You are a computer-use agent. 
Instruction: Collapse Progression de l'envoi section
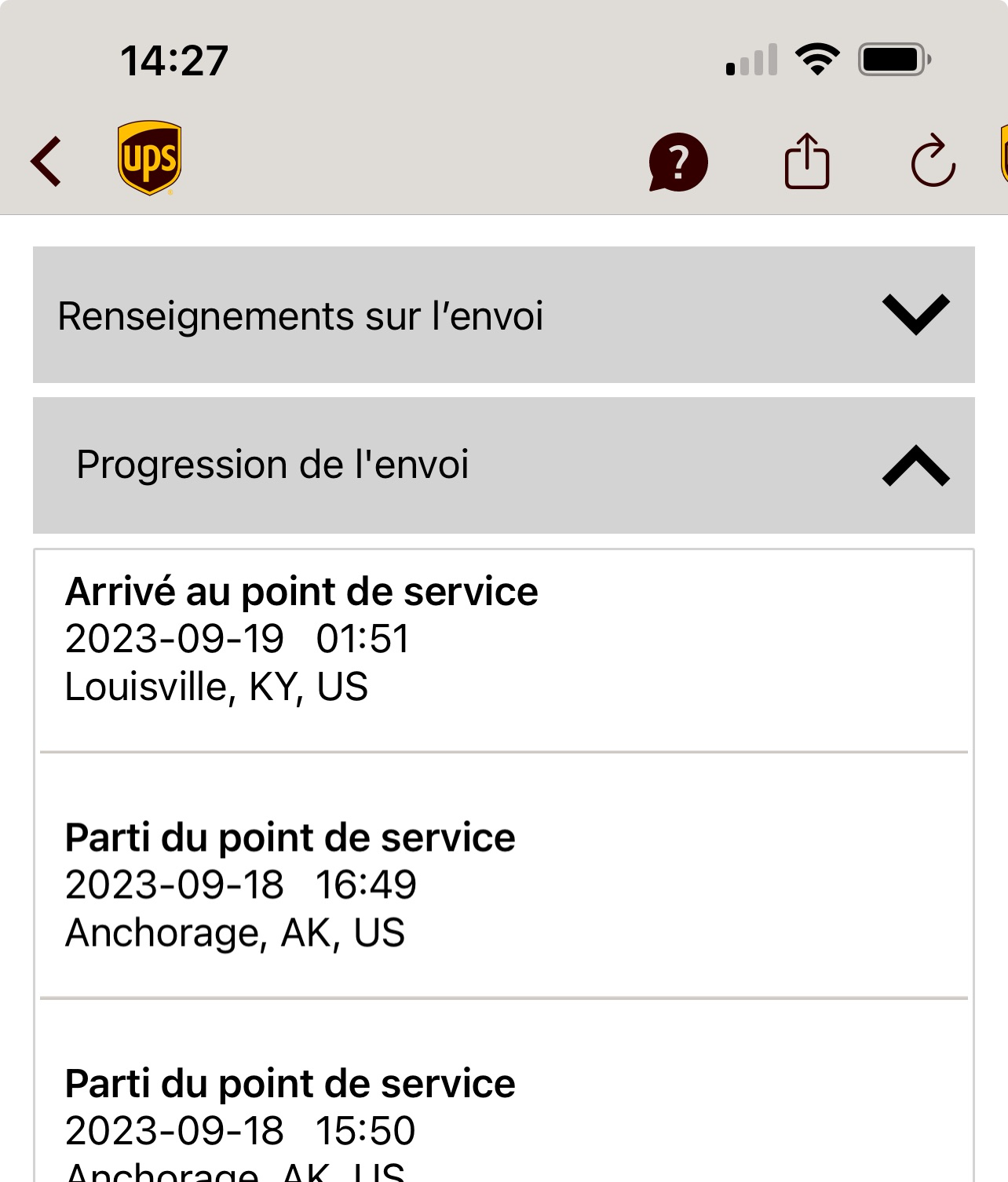pos(915,465)
